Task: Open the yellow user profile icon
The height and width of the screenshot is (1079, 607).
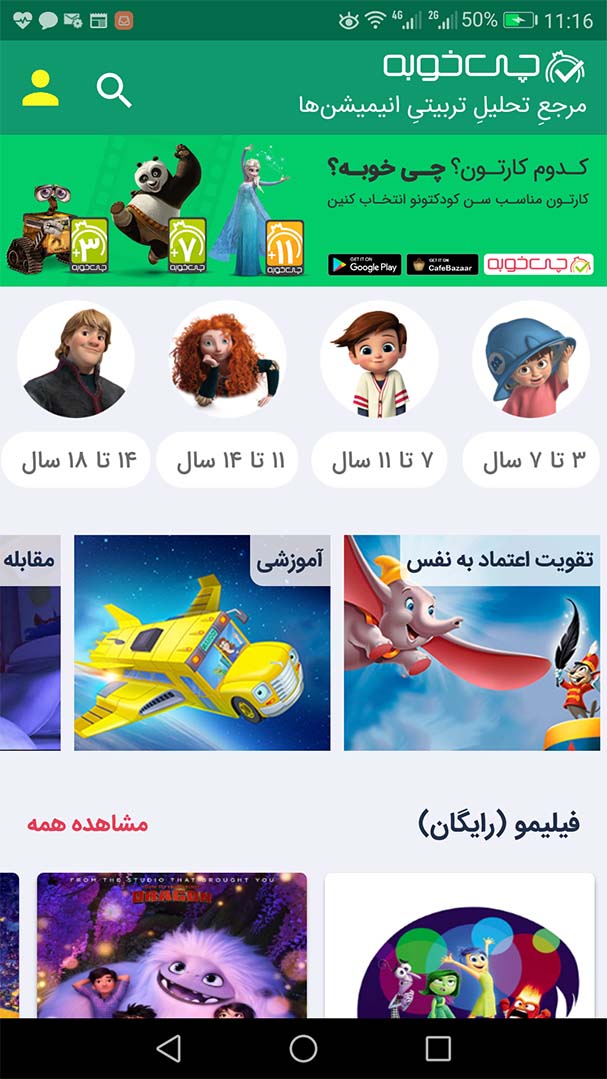Action: pos(40,88)
